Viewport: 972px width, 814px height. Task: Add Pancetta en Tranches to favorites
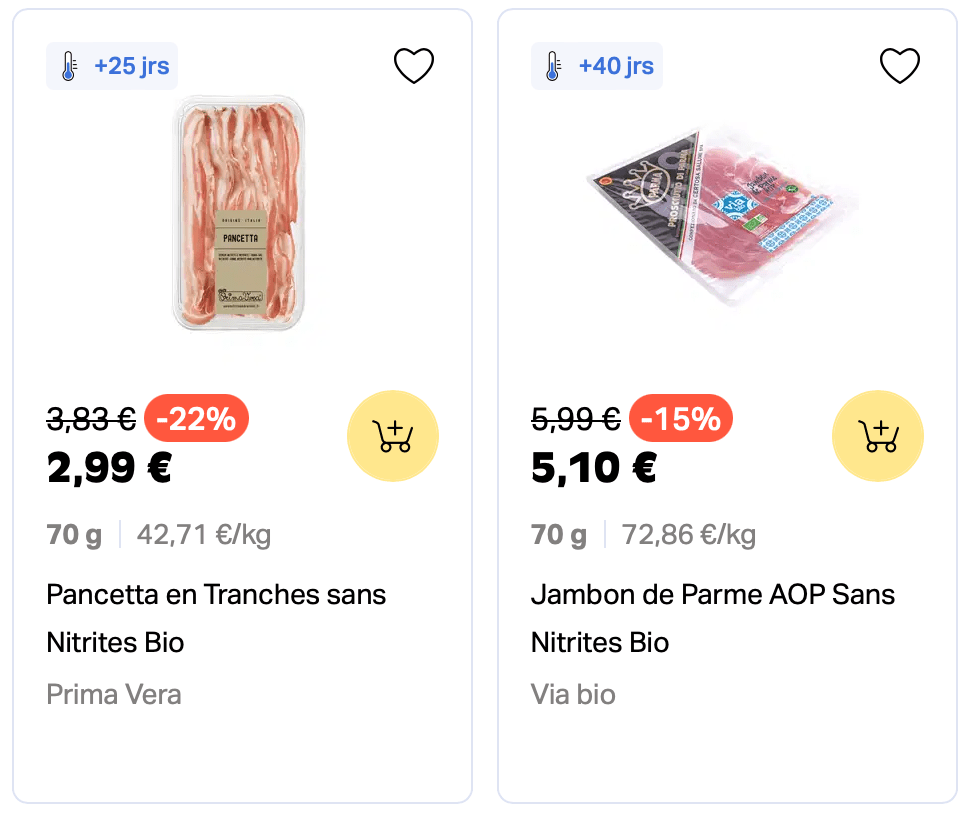click(413, 66)
